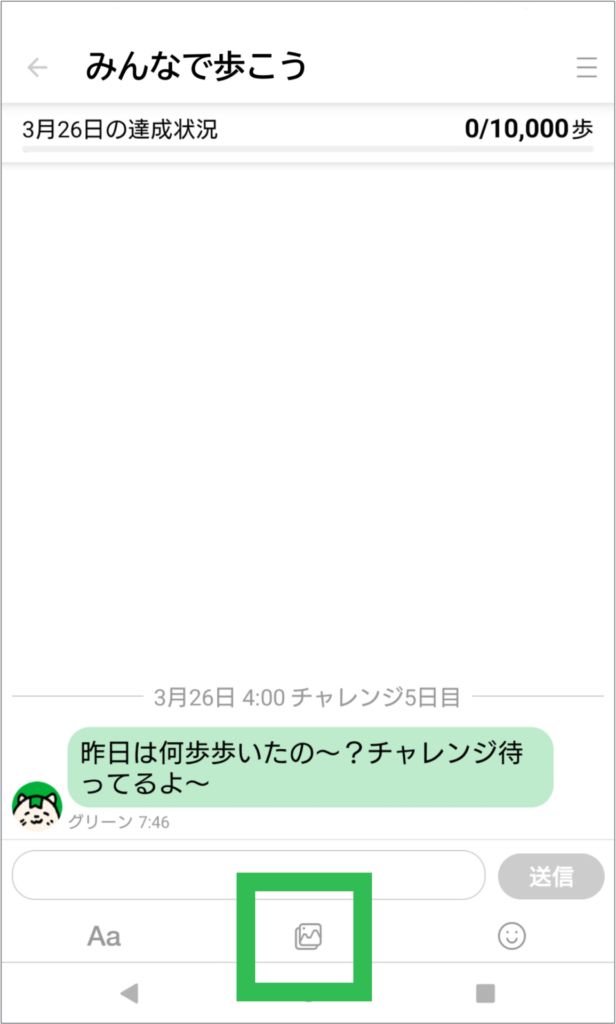The image size is (616, 1024).
Task: Open the Aa text formatting option
Action: (x=104, y=936)
